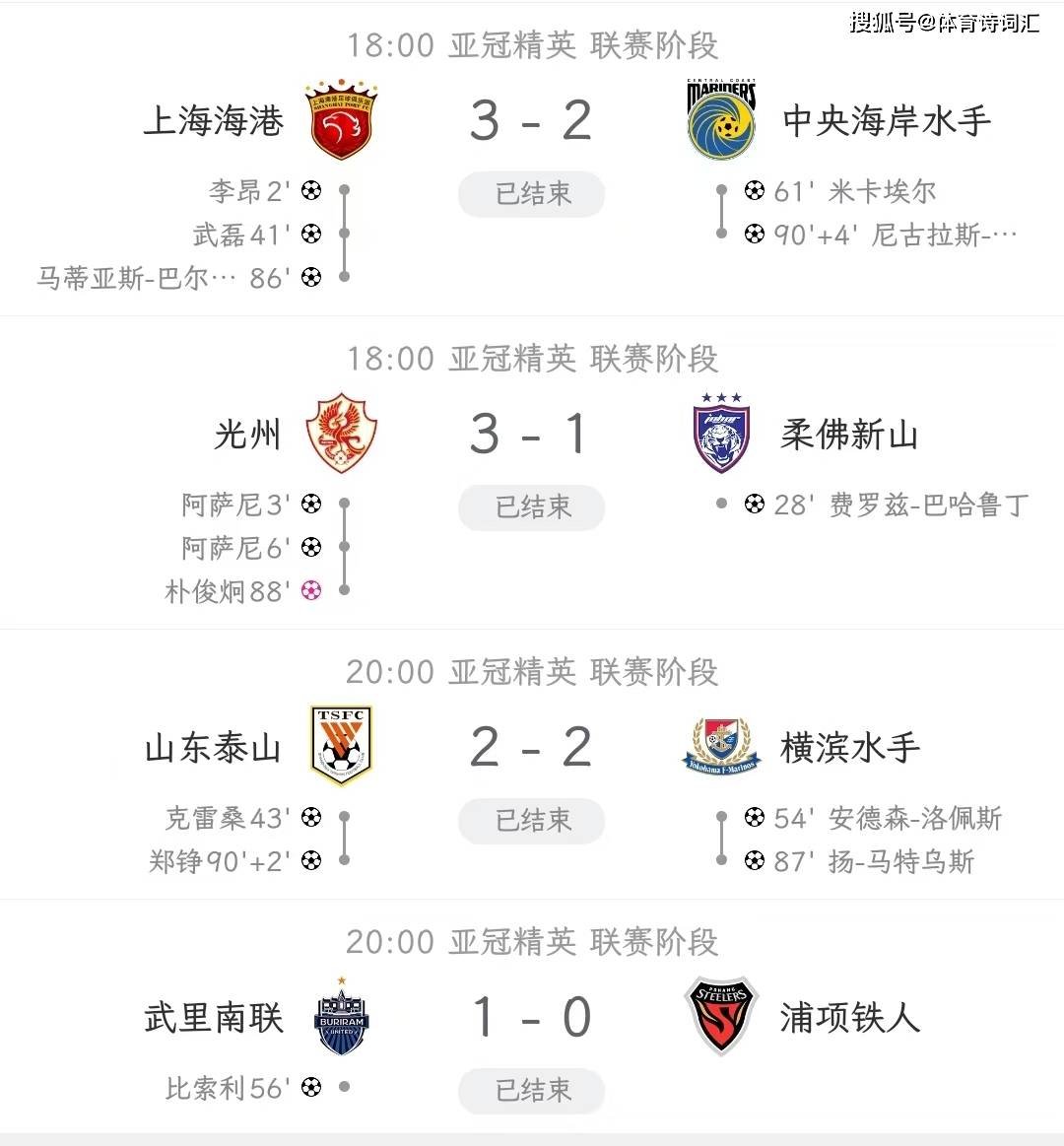Open the 光州 vs 柔佛新山 match details
This screenshot has width=1064, height=1146.
pos(531,435)
